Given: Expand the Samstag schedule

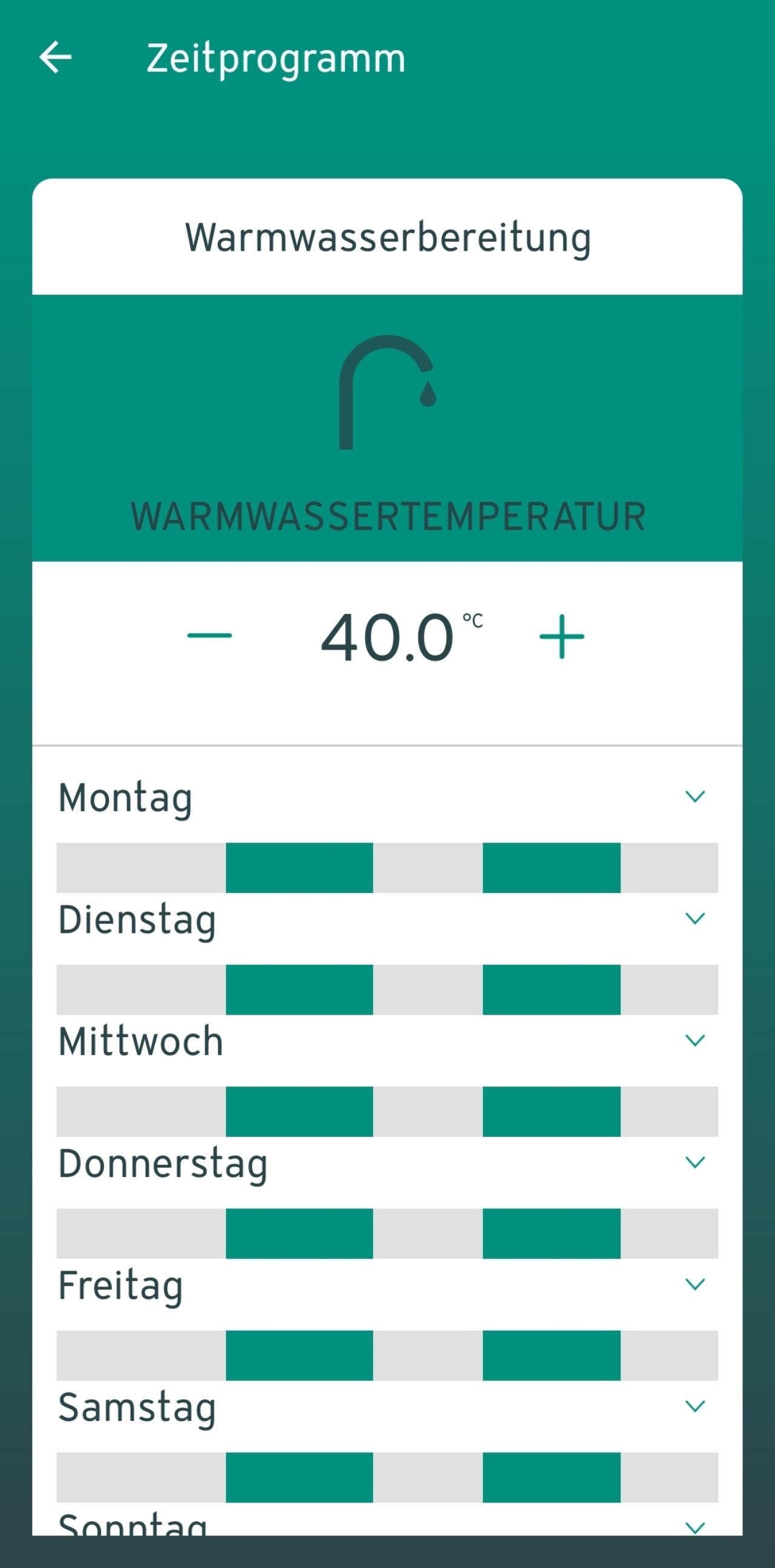Looking at the screenshot, I should pos(694,1406).
